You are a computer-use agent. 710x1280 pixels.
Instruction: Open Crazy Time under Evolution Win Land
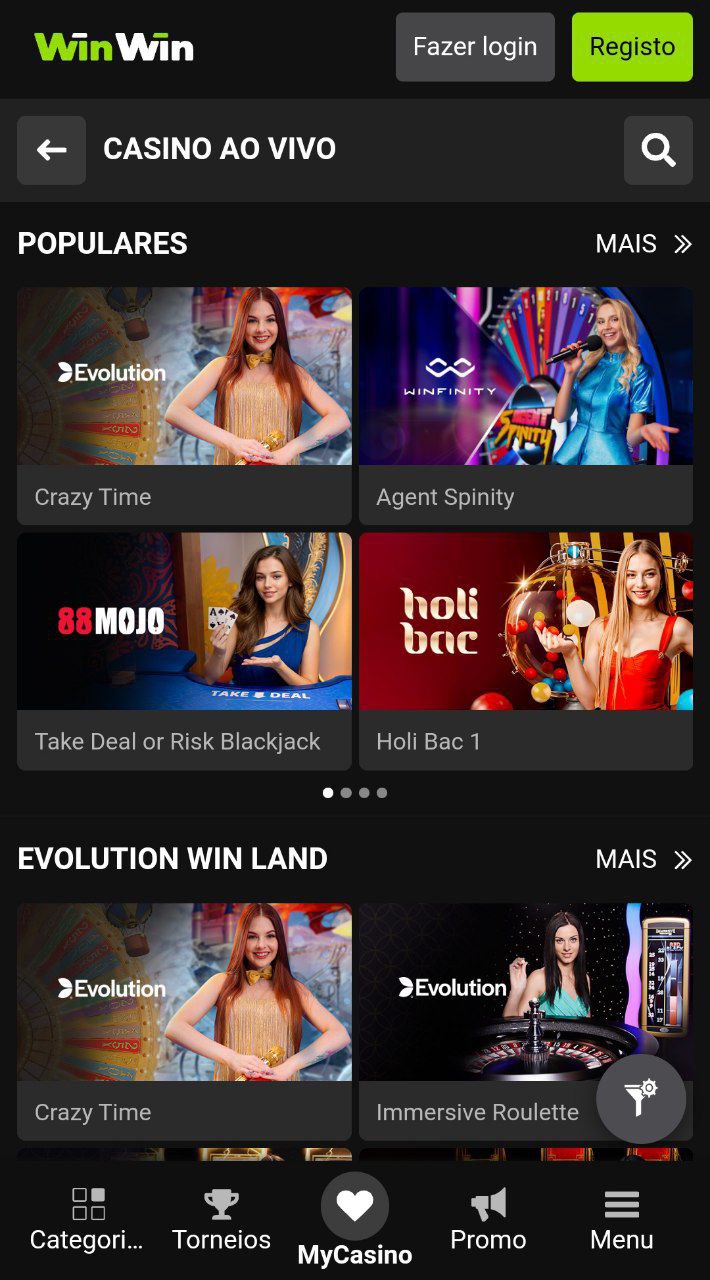point(184,1020)
